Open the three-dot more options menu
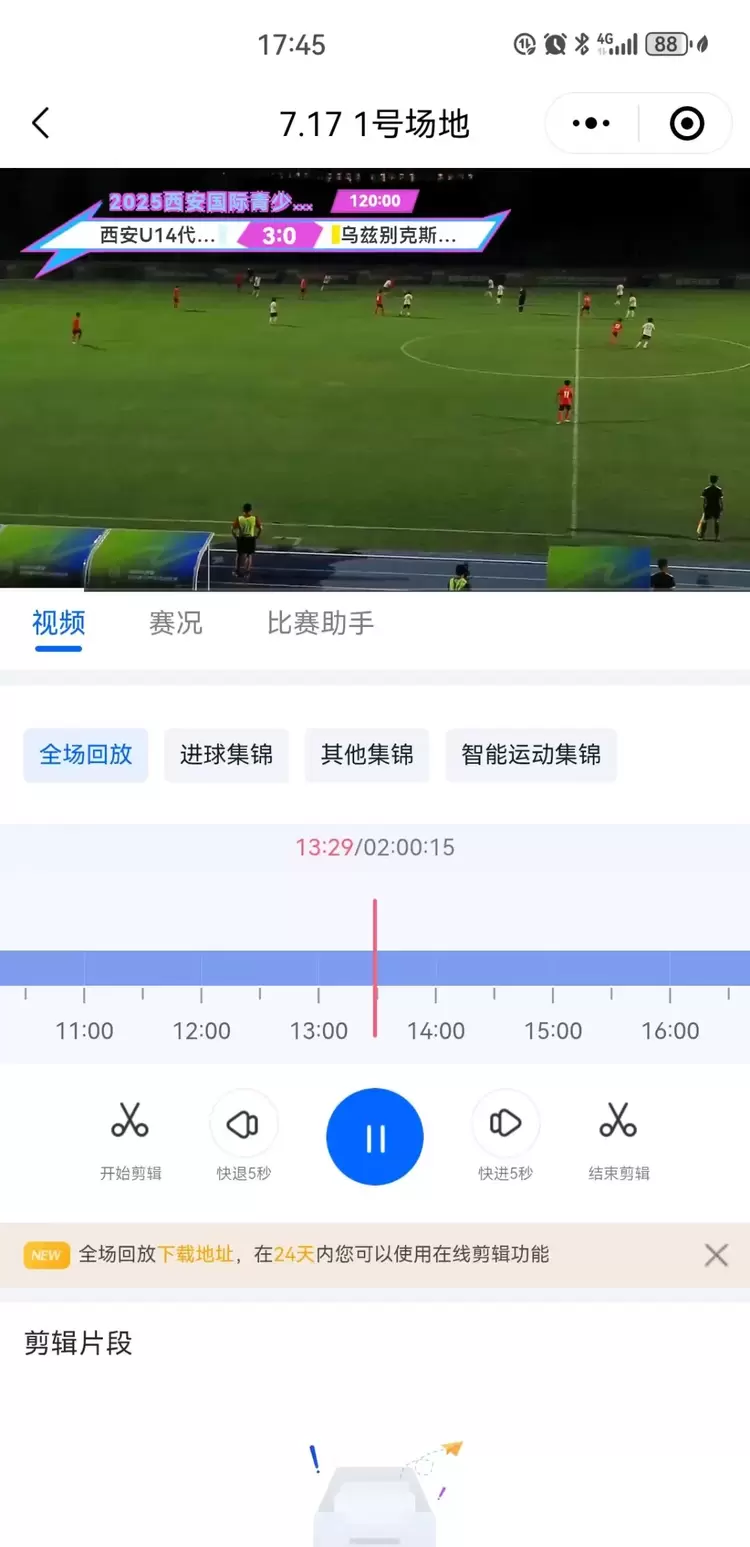This screenshot has width=750, height=1547. (589, 122)
